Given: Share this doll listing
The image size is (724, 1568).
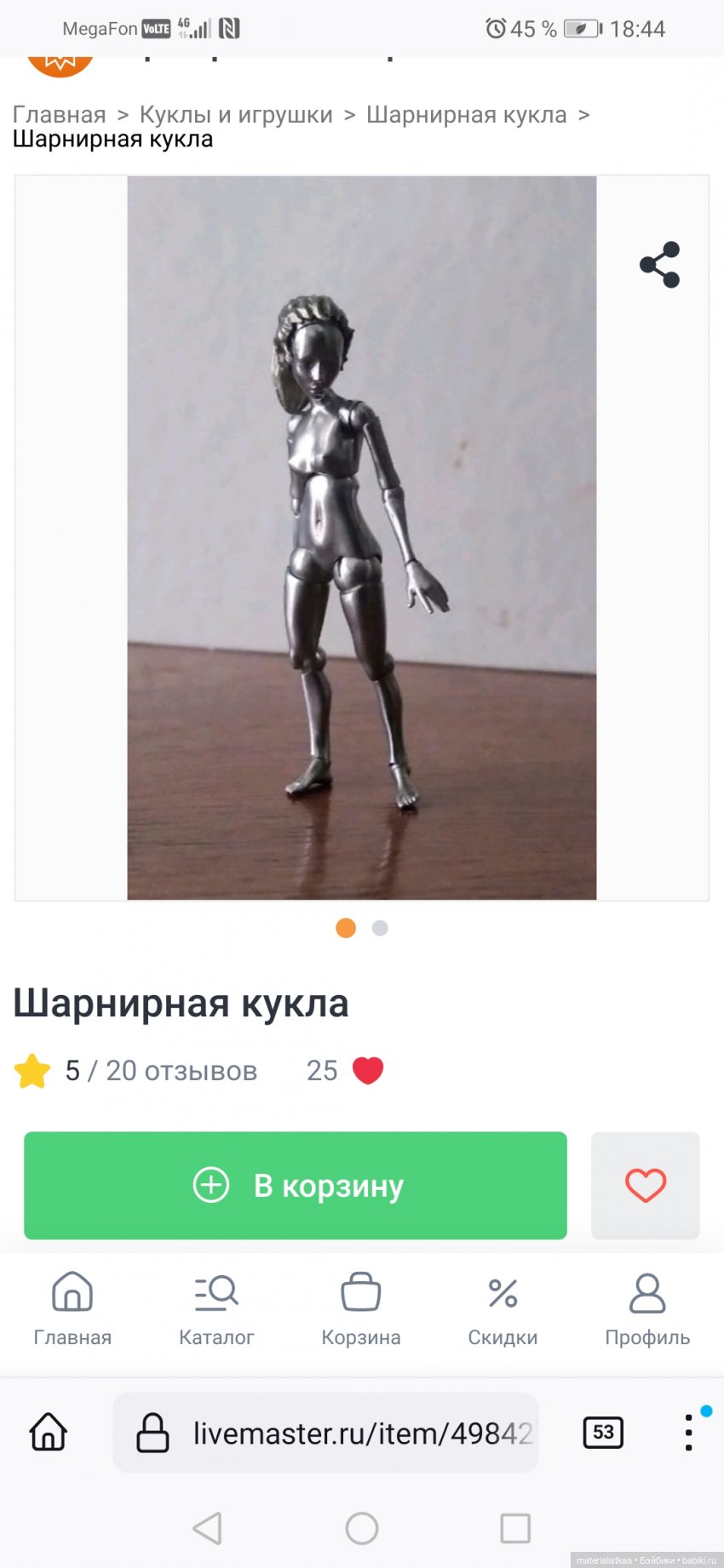Looking at the screenshot, I should (x=659, y=265).
